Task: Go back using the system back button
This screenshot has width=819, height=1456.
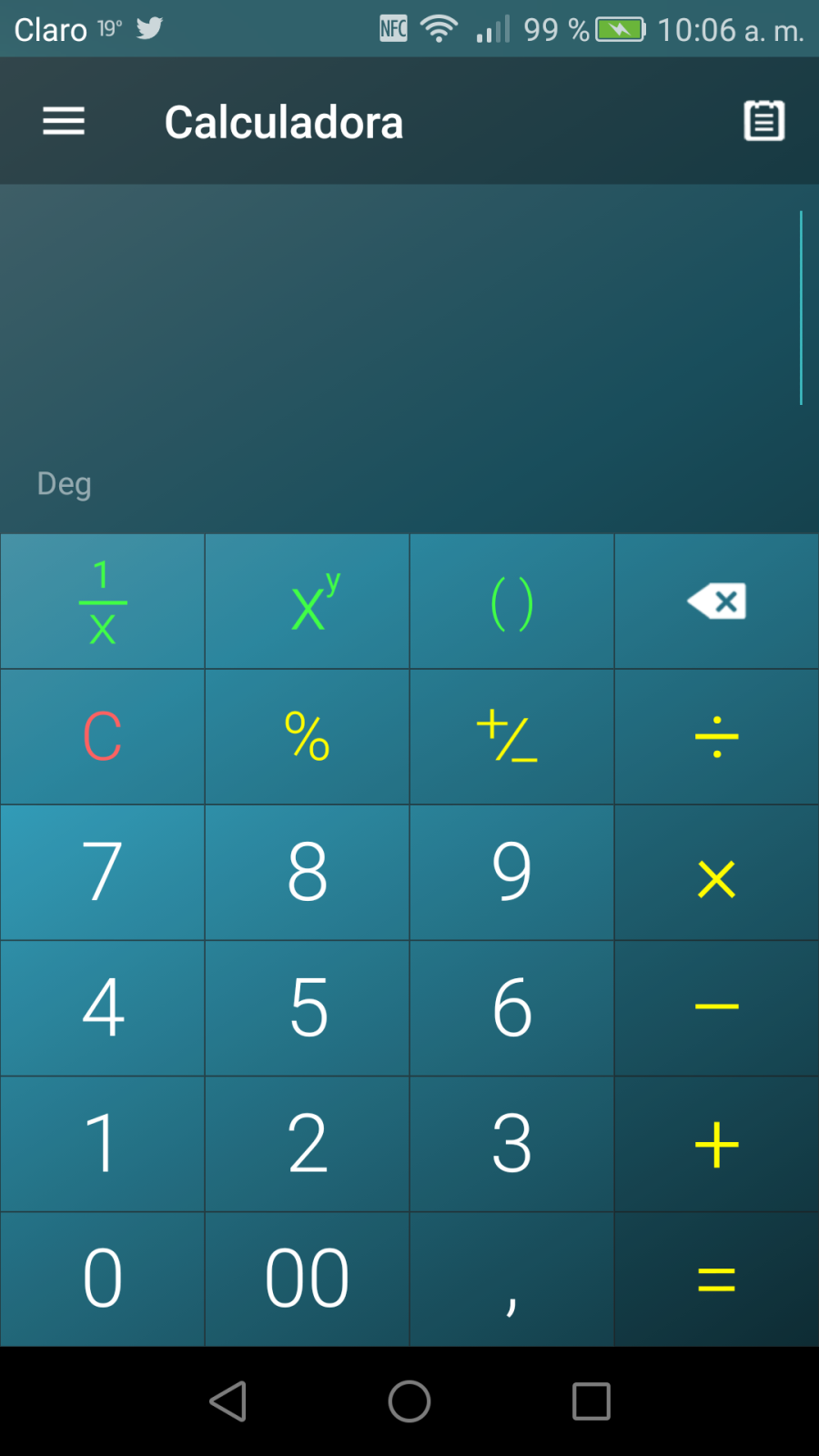Action: pos(227,1401)
